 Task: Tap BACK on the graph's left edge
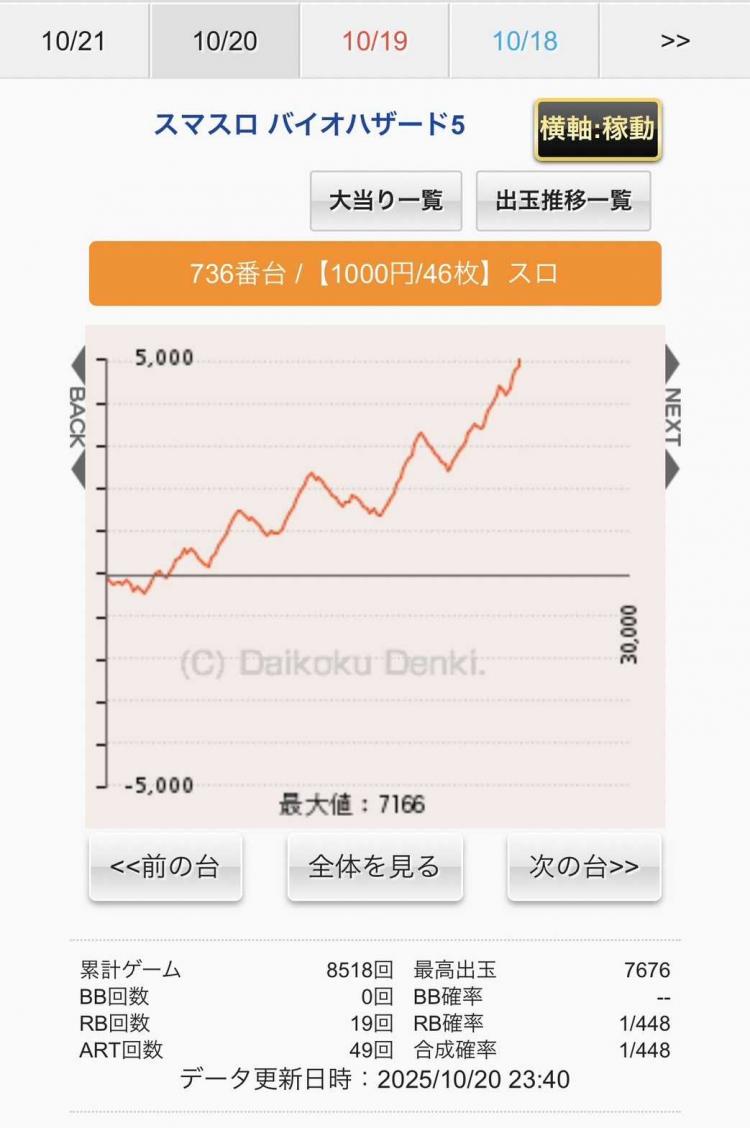[77, 418]
